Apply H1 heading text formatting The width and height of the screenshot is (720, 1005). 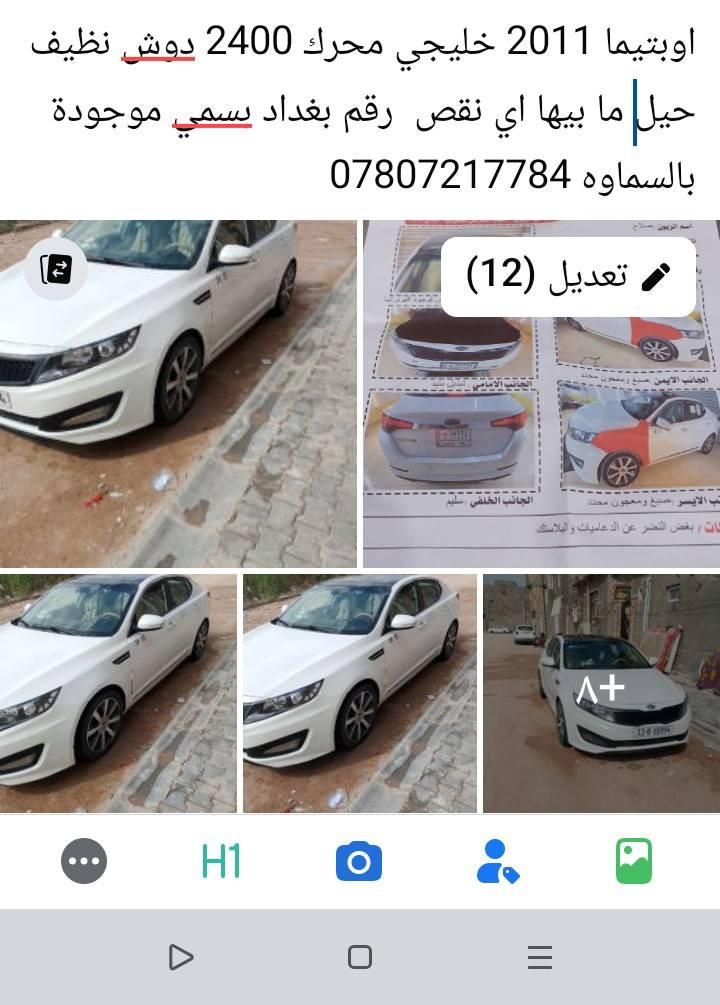tap(221, 861)
